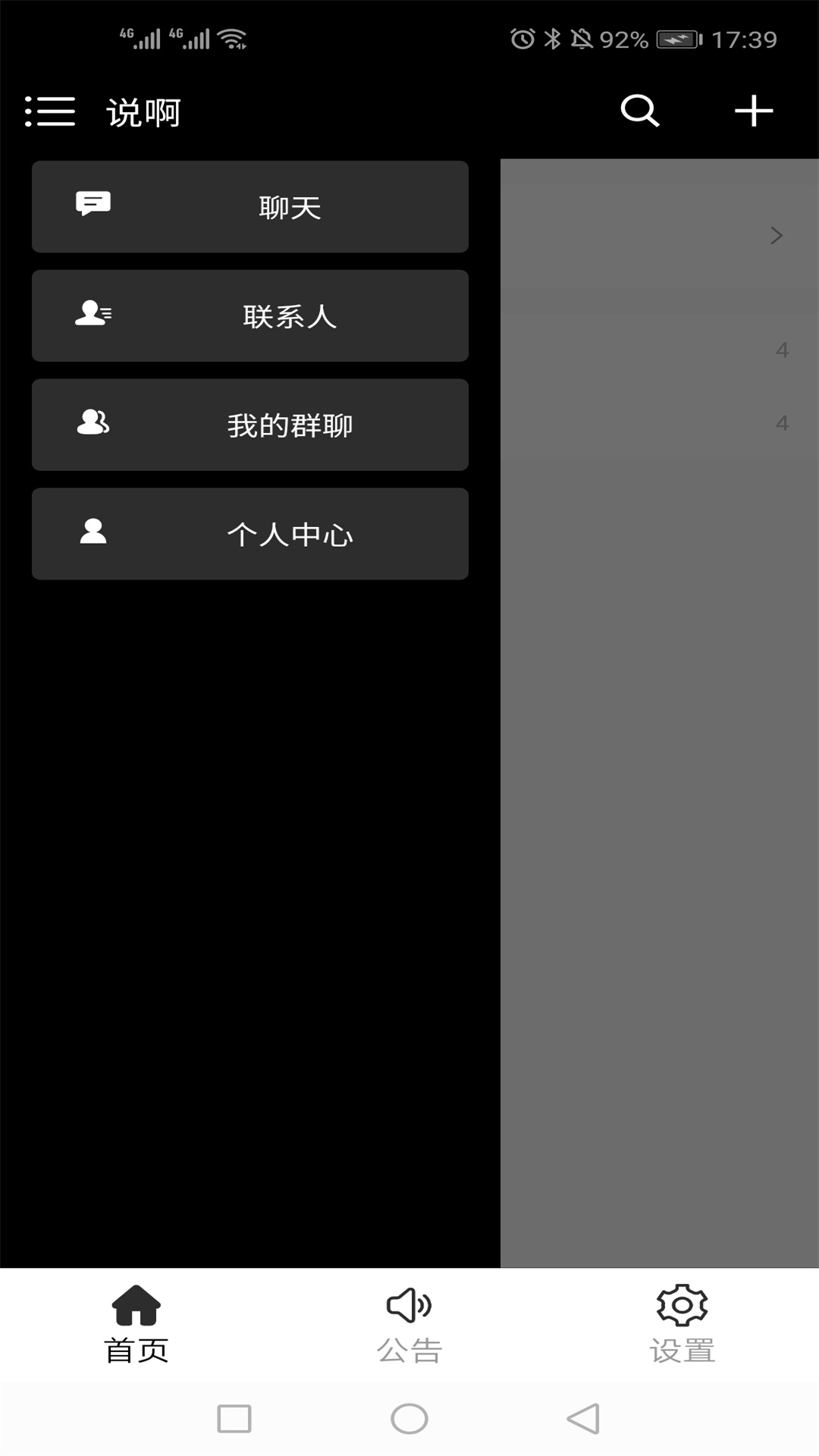The height and width of the screenshot is (1456, 819).
Task: Tap the speaker icon for 公告 announcements
Action: tap(409, 1302)
